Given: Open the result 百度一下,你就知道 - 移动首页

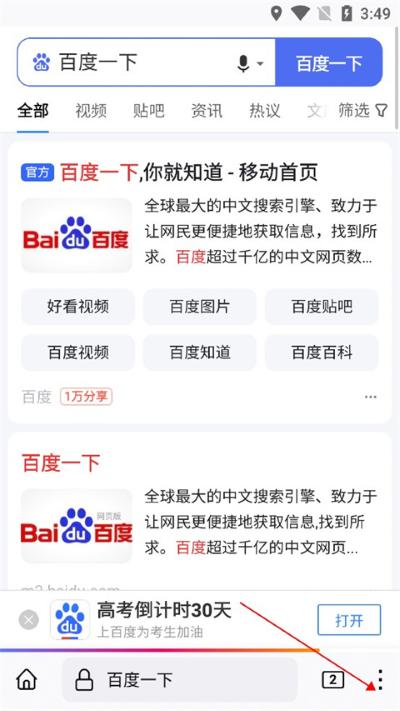Looking at the screenshot, I should (x=189, y=172).
